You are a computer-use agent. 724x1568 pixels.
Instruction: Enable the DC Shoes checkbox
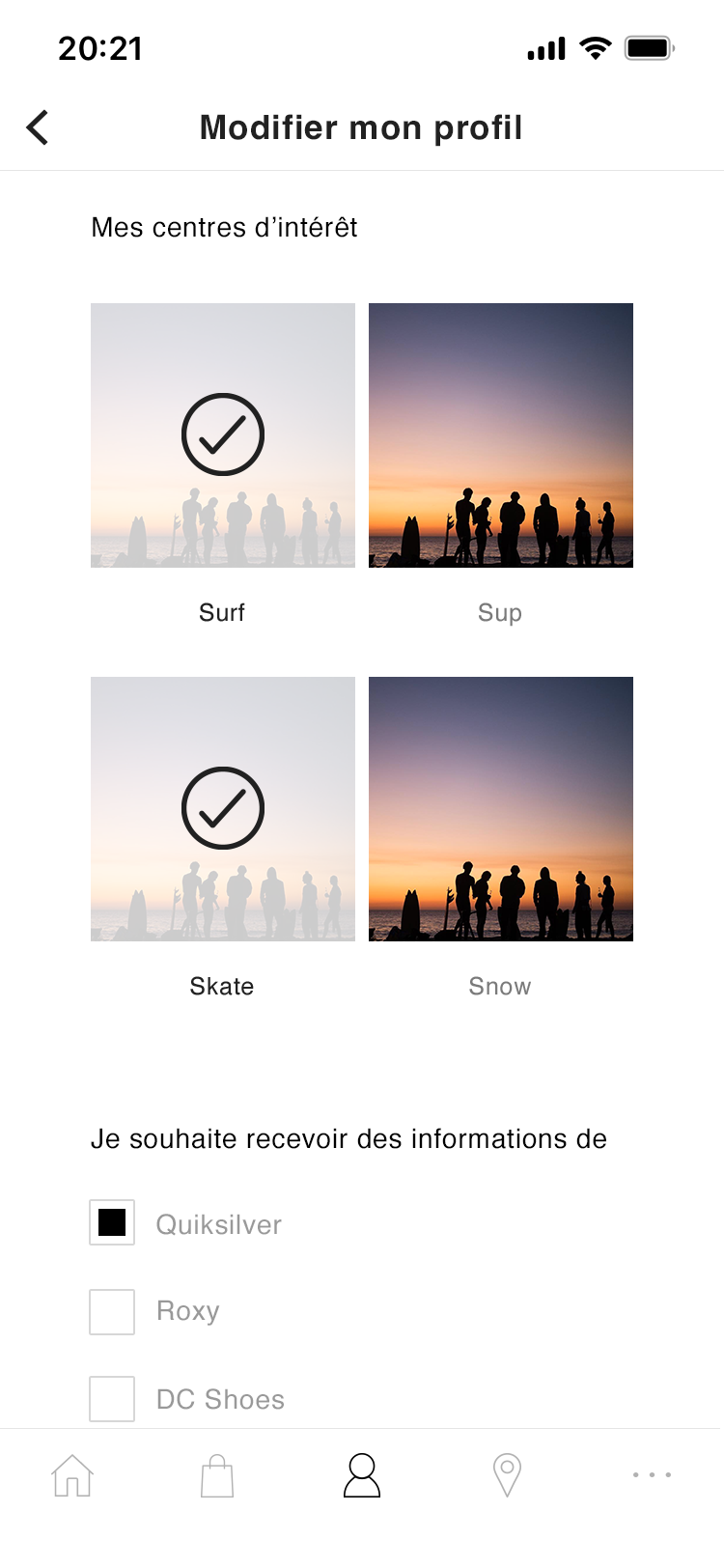tap(111, 1398)
